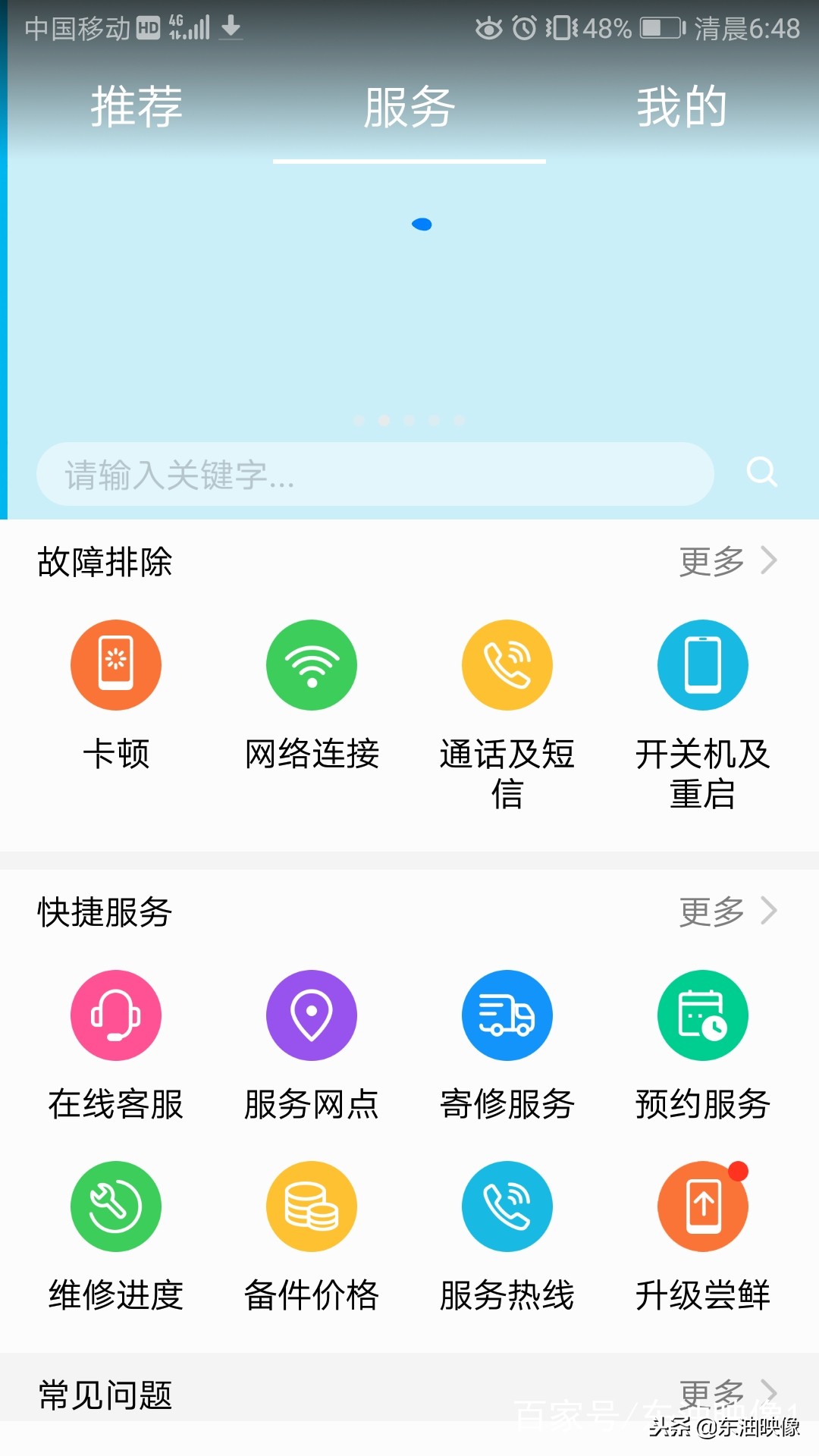This screenshot has width=819, height=1456.
Task: Open the 卡顿 troubleshooting icon
Action: (x=115, y=664)
